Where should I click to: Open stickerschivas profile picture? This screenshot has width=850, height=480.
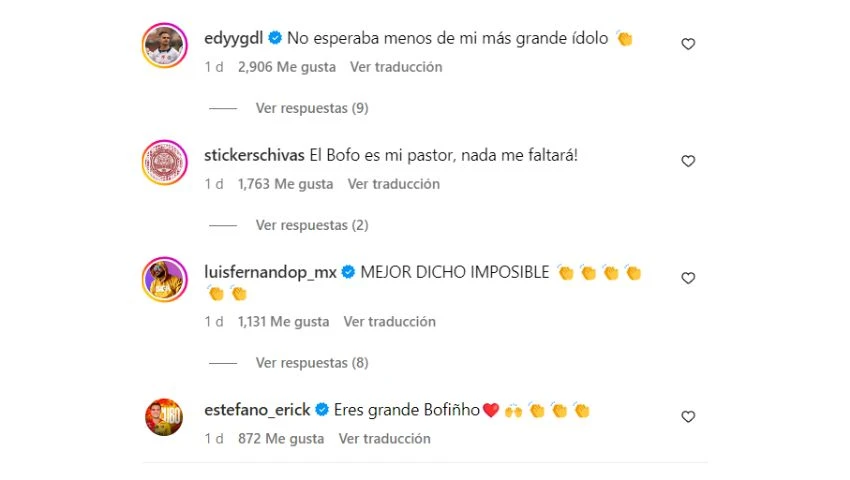pyautogui.click(x=164, y=161)
